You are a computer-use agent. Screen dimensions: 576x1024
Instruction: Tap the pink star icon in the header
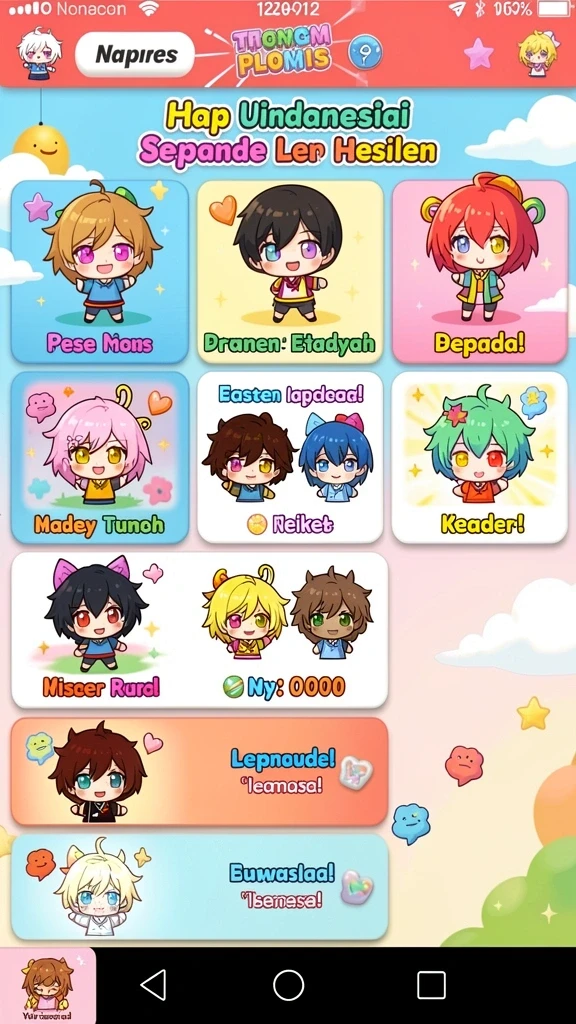(x=479, y=54)
